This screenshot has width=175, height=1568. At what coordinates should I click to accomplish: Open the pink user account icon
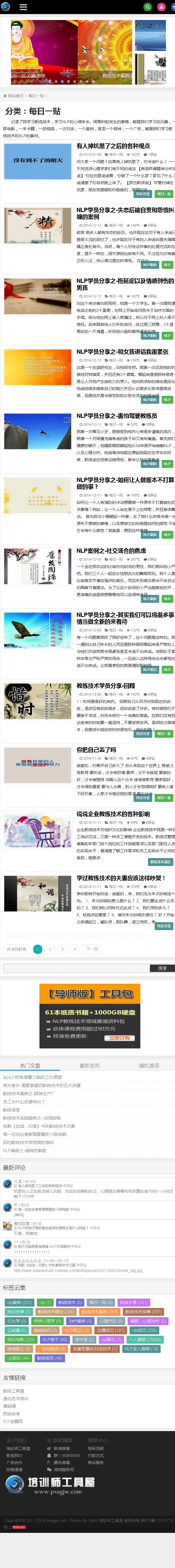coord(161,7)
